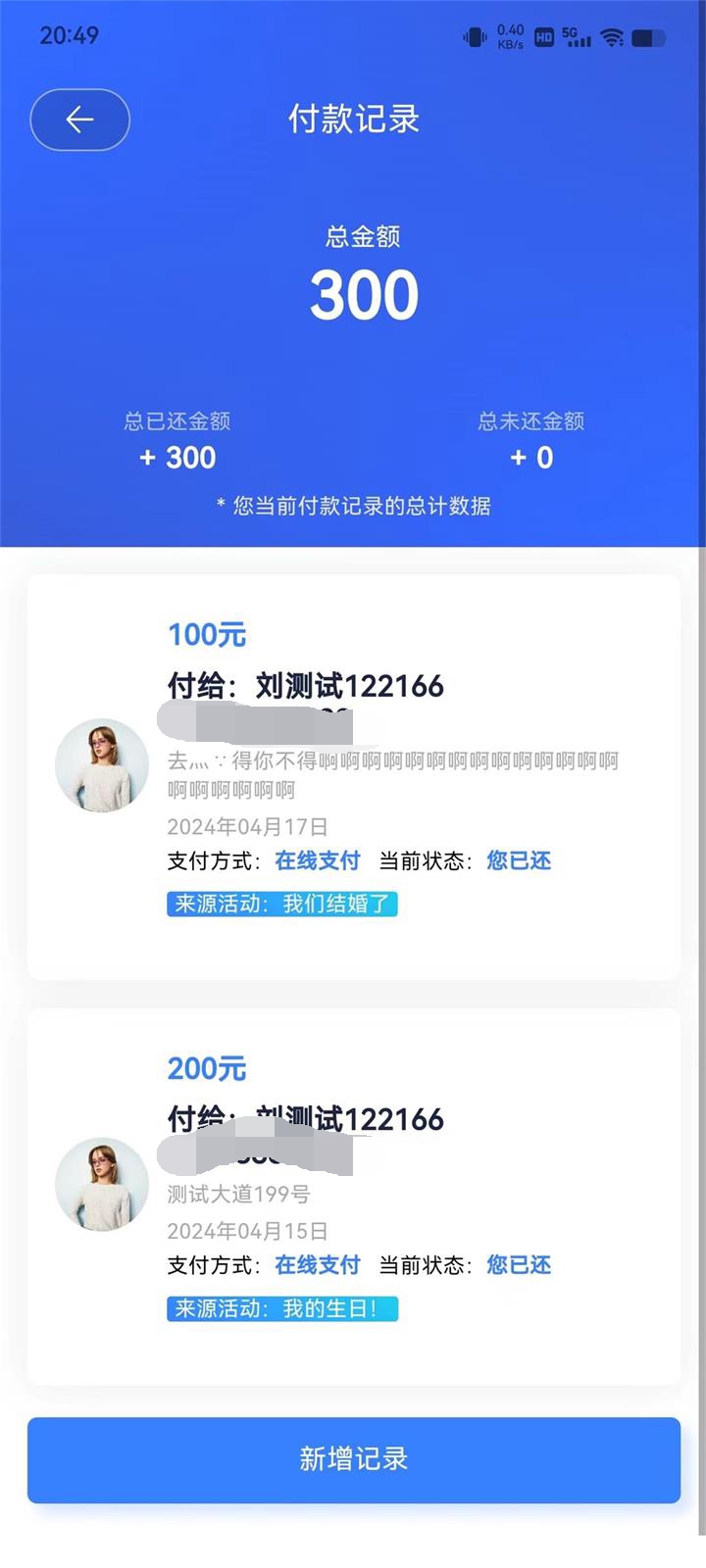Screen dimensions: 706x1568
Task: Tap 您已还 status on the 200元 record
Action: (x=519, y=1264)
